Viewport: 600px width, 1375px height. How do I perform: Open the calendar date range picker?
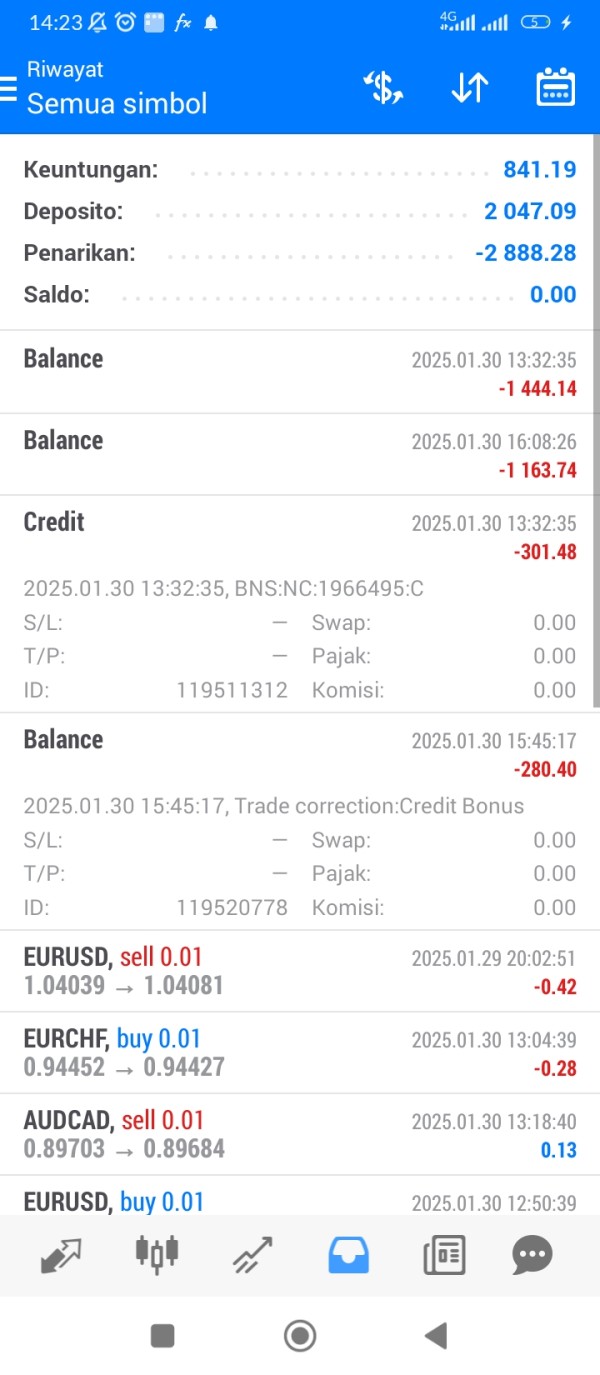(x=555, y=87)
